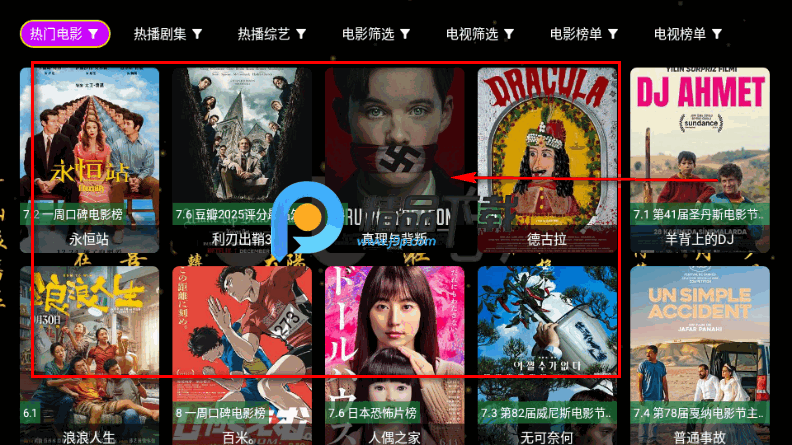Open the 电视筛选 filter tab
Viewport: 792px width, 445px height.
(480, 34)
